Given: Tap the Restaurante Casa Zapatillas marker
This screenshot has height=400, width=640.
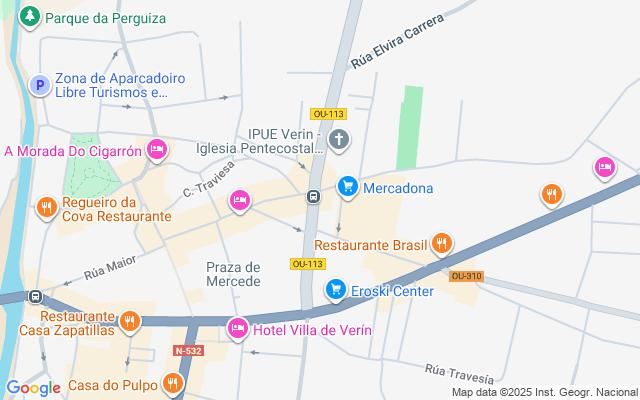Looking at the screenshot, I should 128,320.
